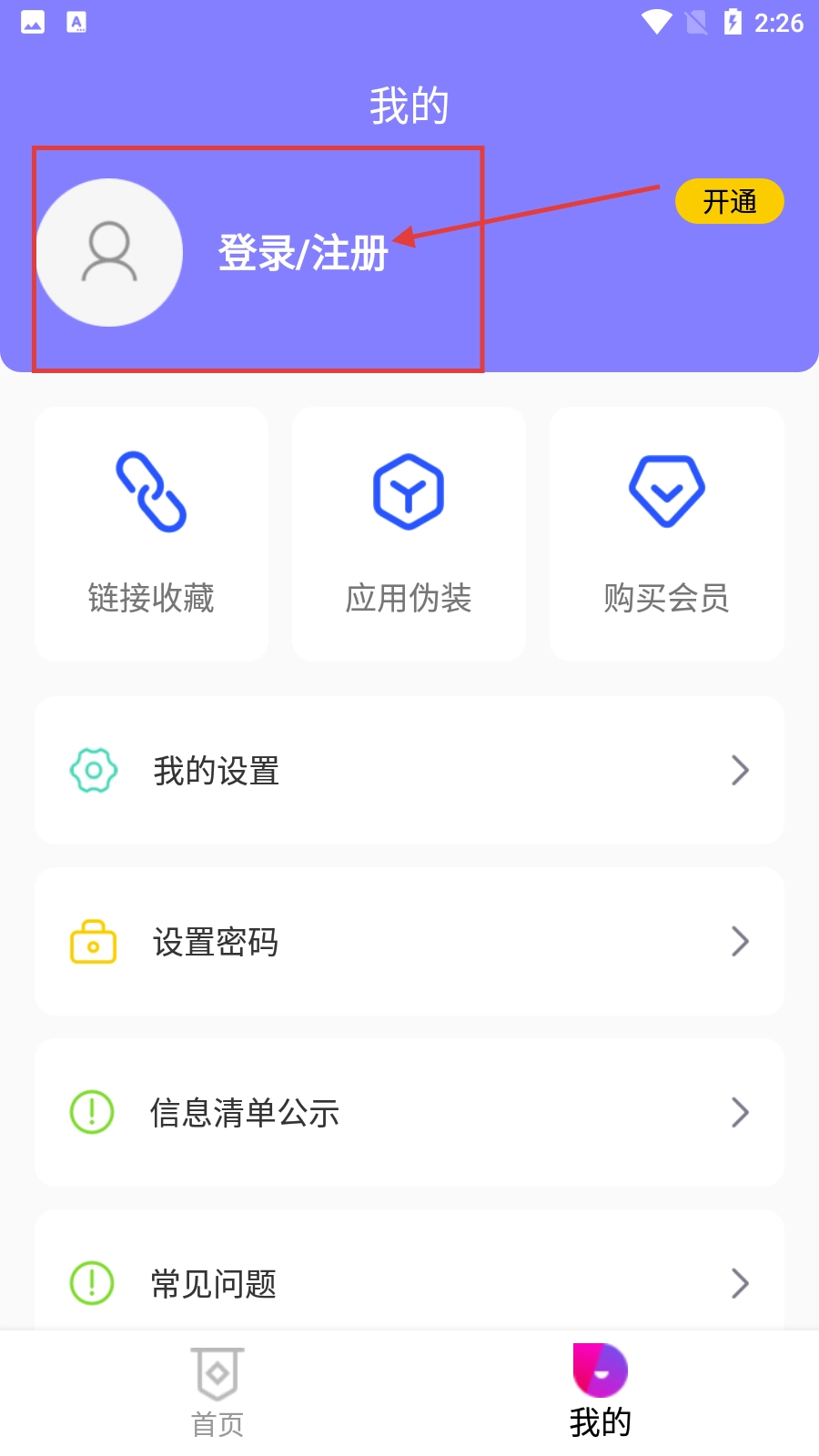Screen dimensions: 819x1456
Task: Open 链接收藏 link favorites
Action: (151, 534)
